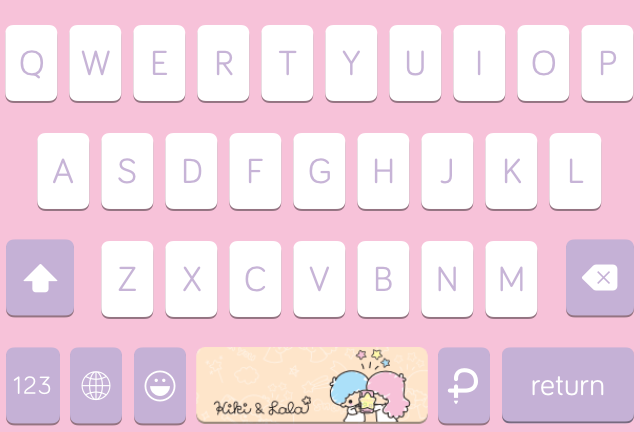This screenshot has height=432, width=640.
Task: Tap the Kiki & Lala space bar
Action: tap(312, 386)
